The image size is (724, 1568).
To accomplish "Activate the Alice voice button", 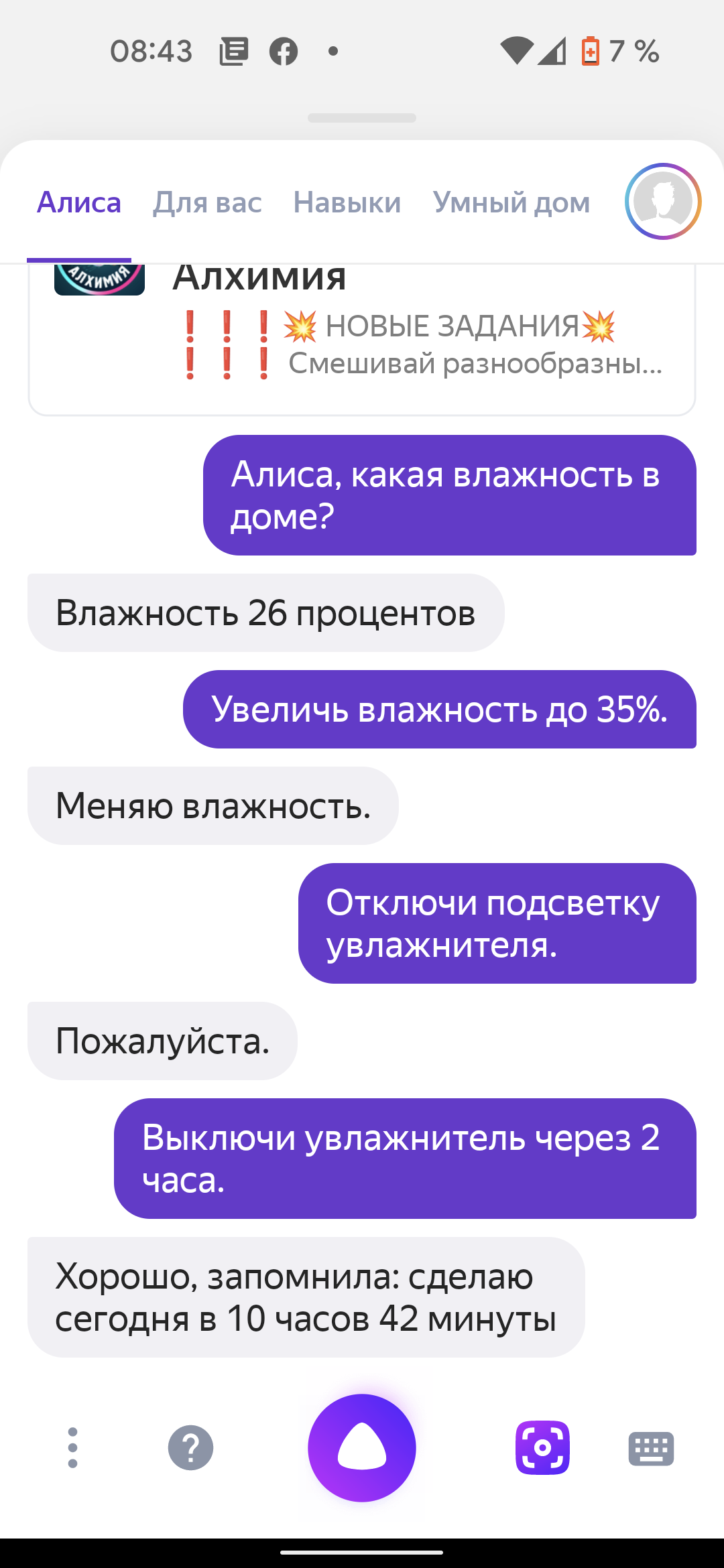I will (362, 1448).
